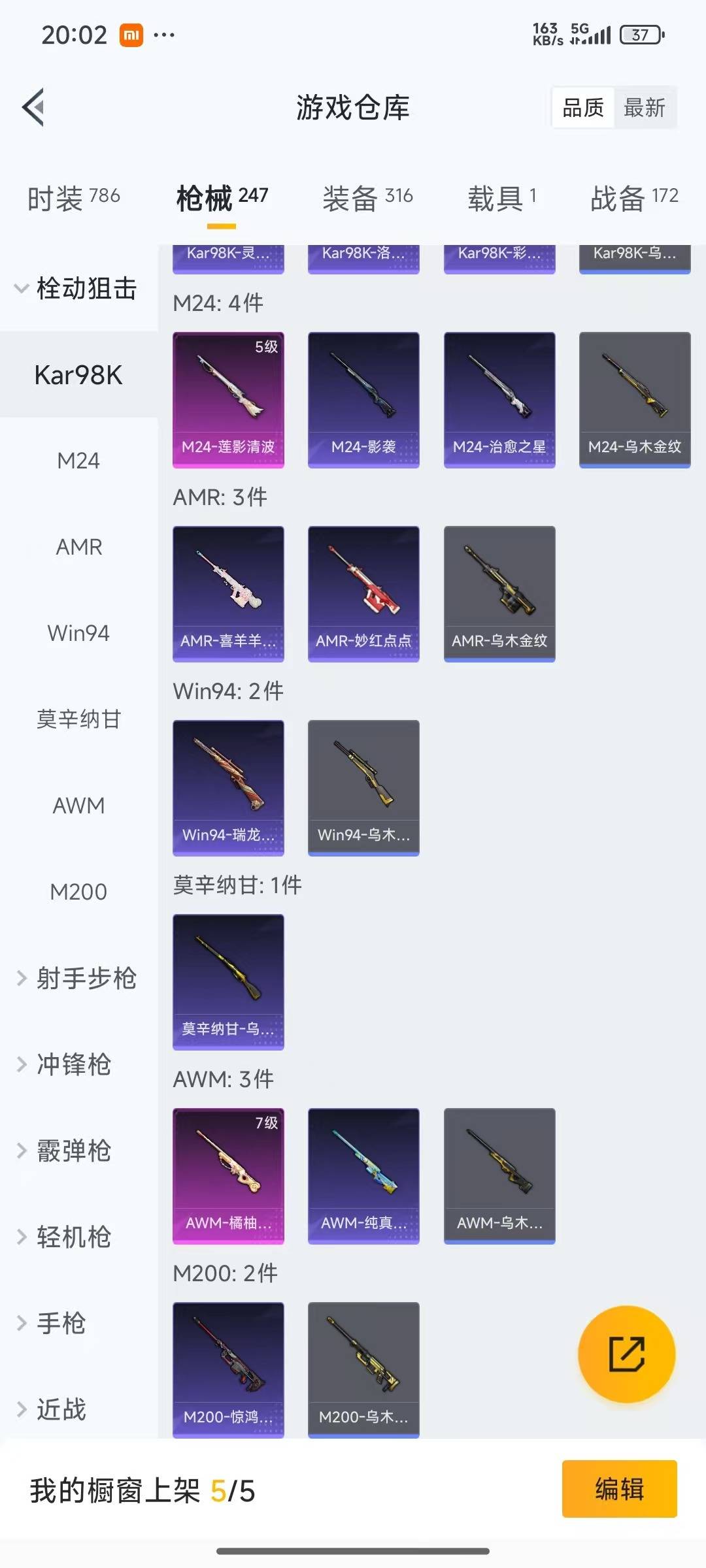Switch sorting to 最新

(645, 107)
